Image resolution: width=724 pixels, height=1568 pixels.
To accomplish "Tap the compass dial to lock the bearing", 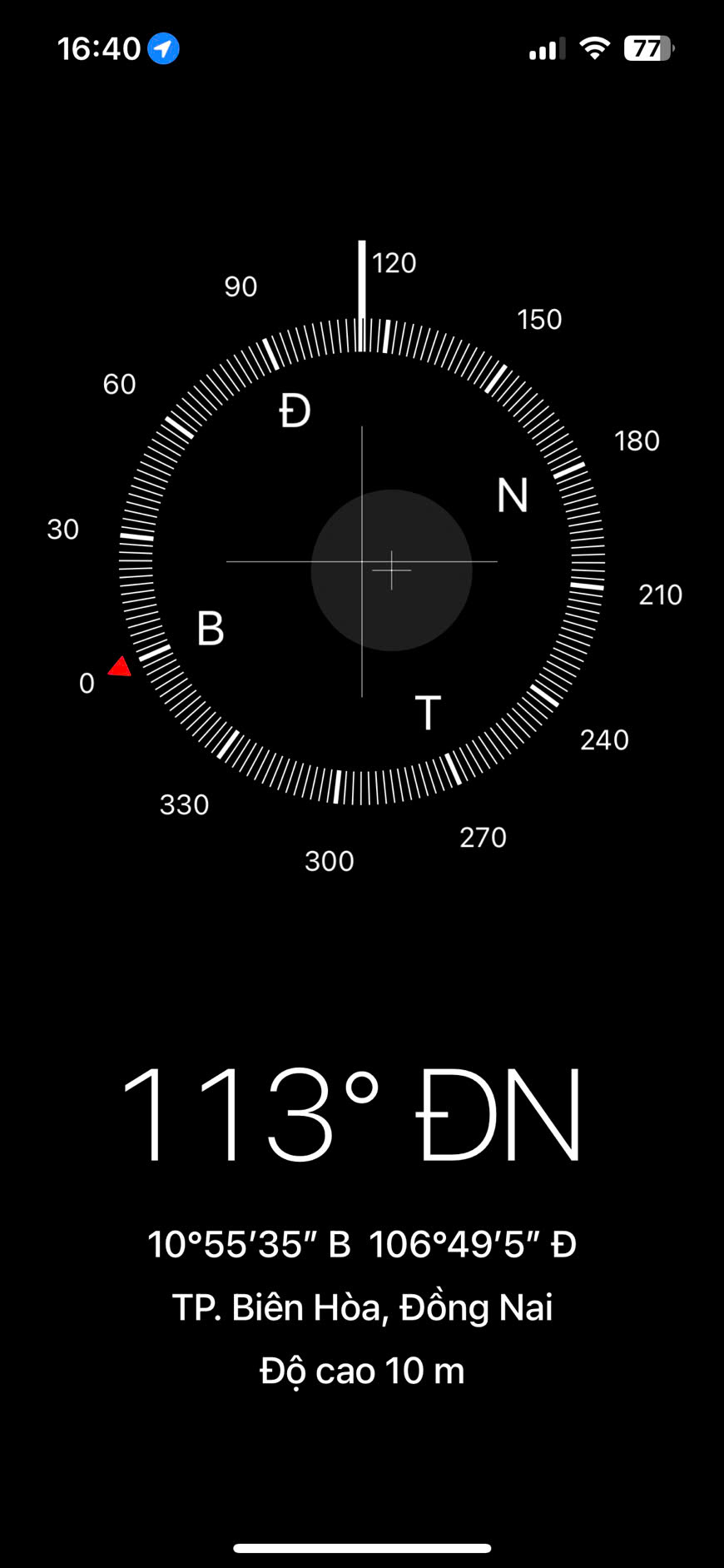I will tap(362, 561).
